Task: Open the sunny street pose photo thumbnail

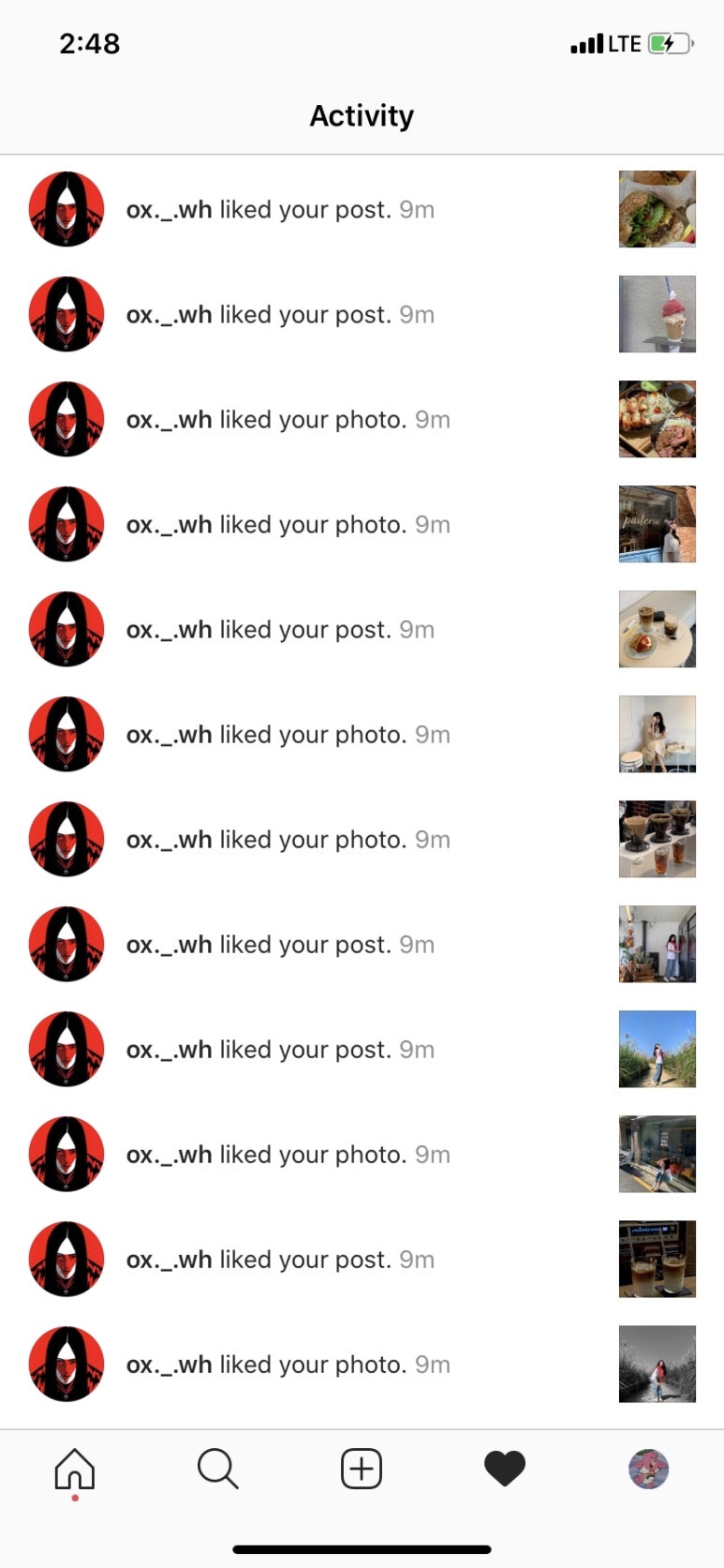Action: (657, 1154)
